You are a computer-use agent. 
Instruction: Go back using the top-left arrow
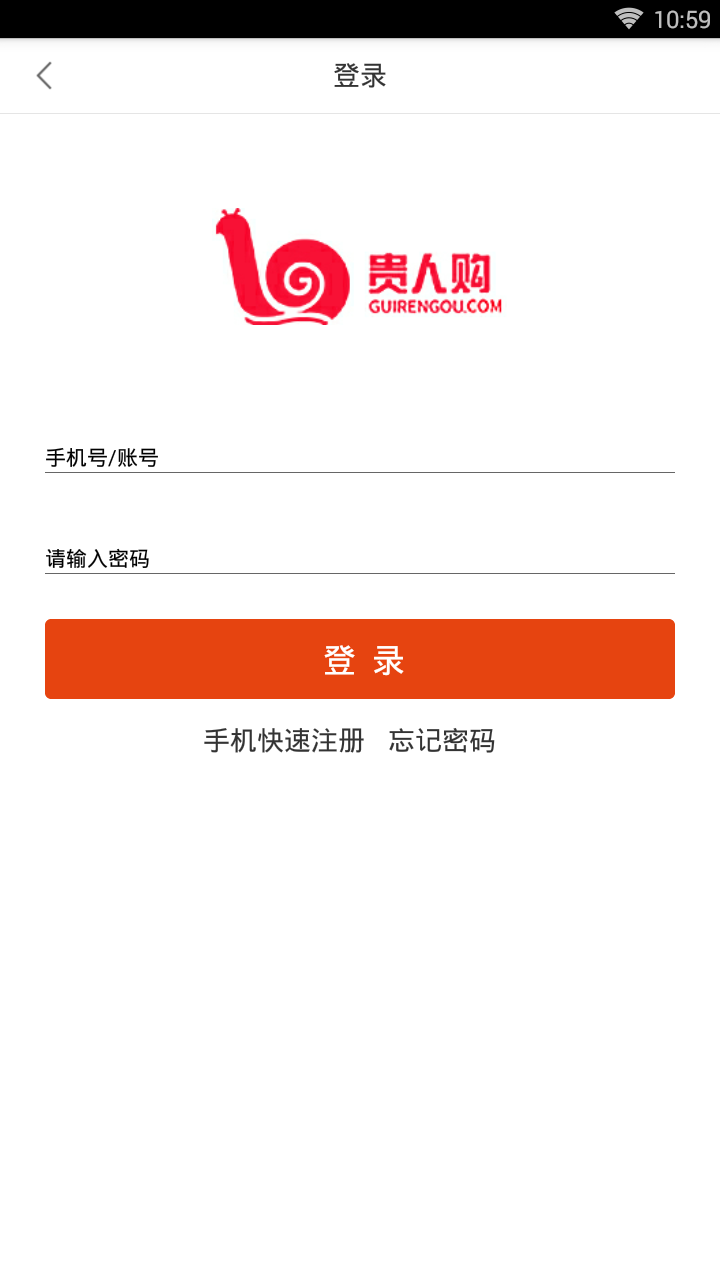(44, 76)
